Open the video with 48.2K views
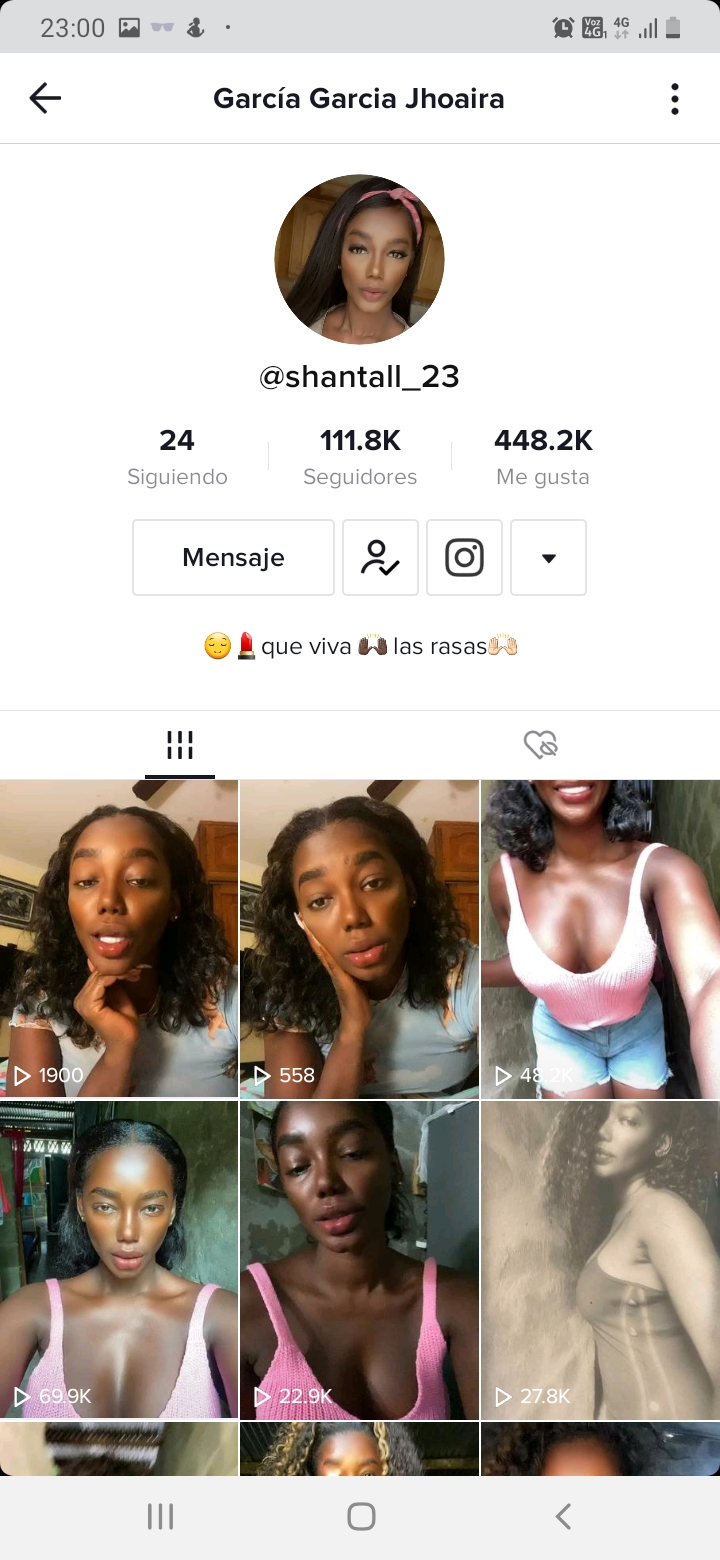 click(600, 938)
